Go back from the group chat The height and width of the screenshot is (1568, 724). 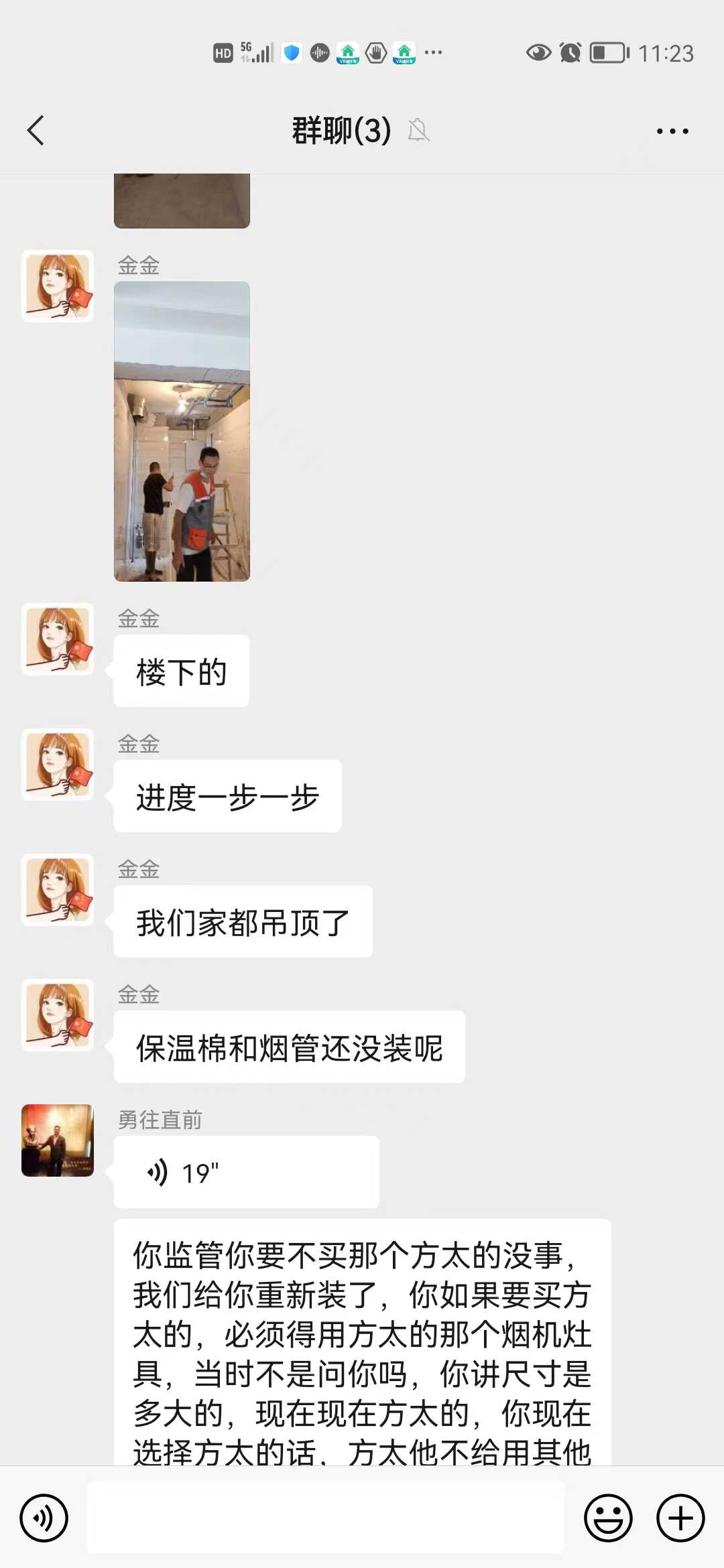[x=36, y=130]
